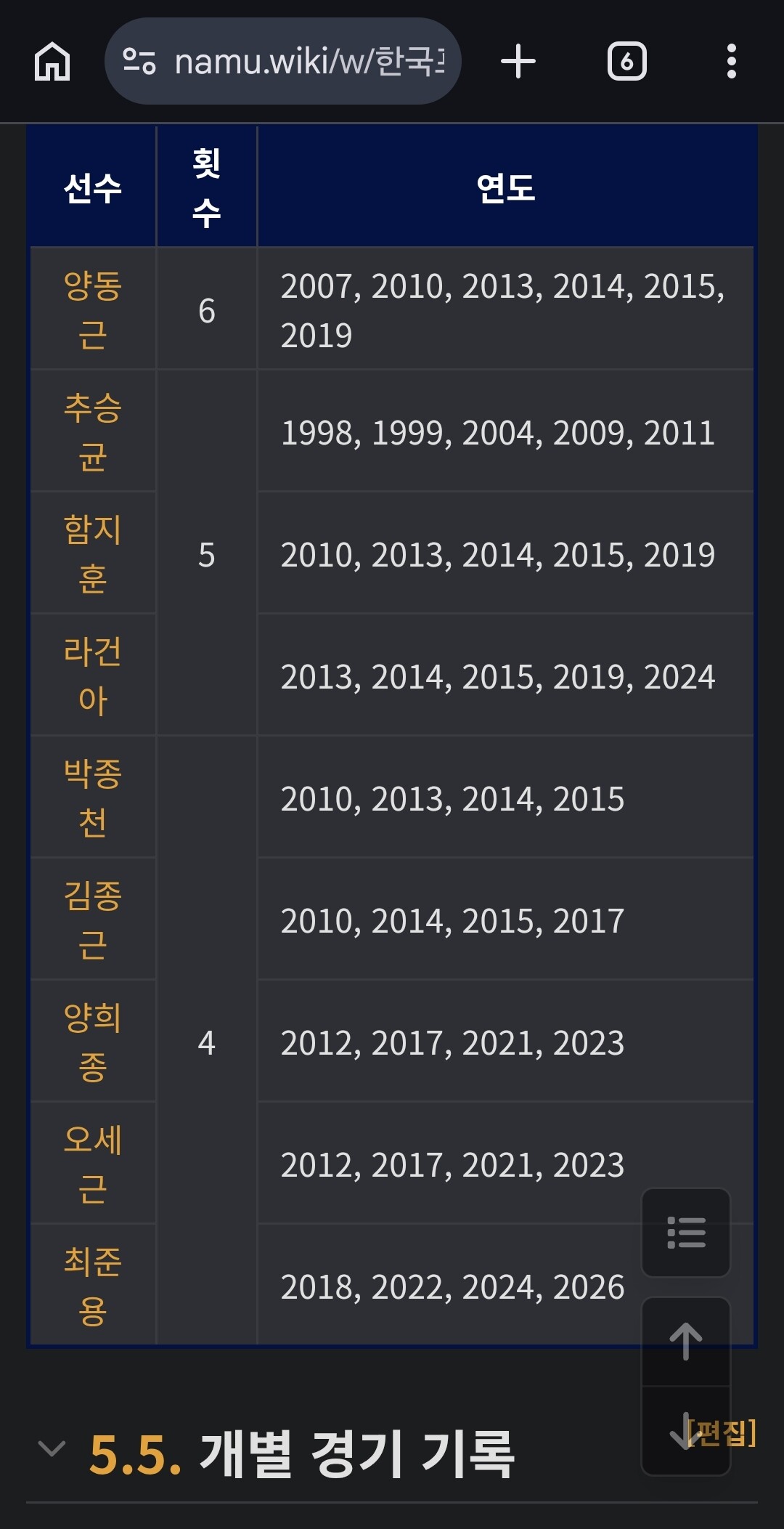Open the 양동근 player link
The height and width of the screenshot is (1529, 784).
(x=93, y=310)
